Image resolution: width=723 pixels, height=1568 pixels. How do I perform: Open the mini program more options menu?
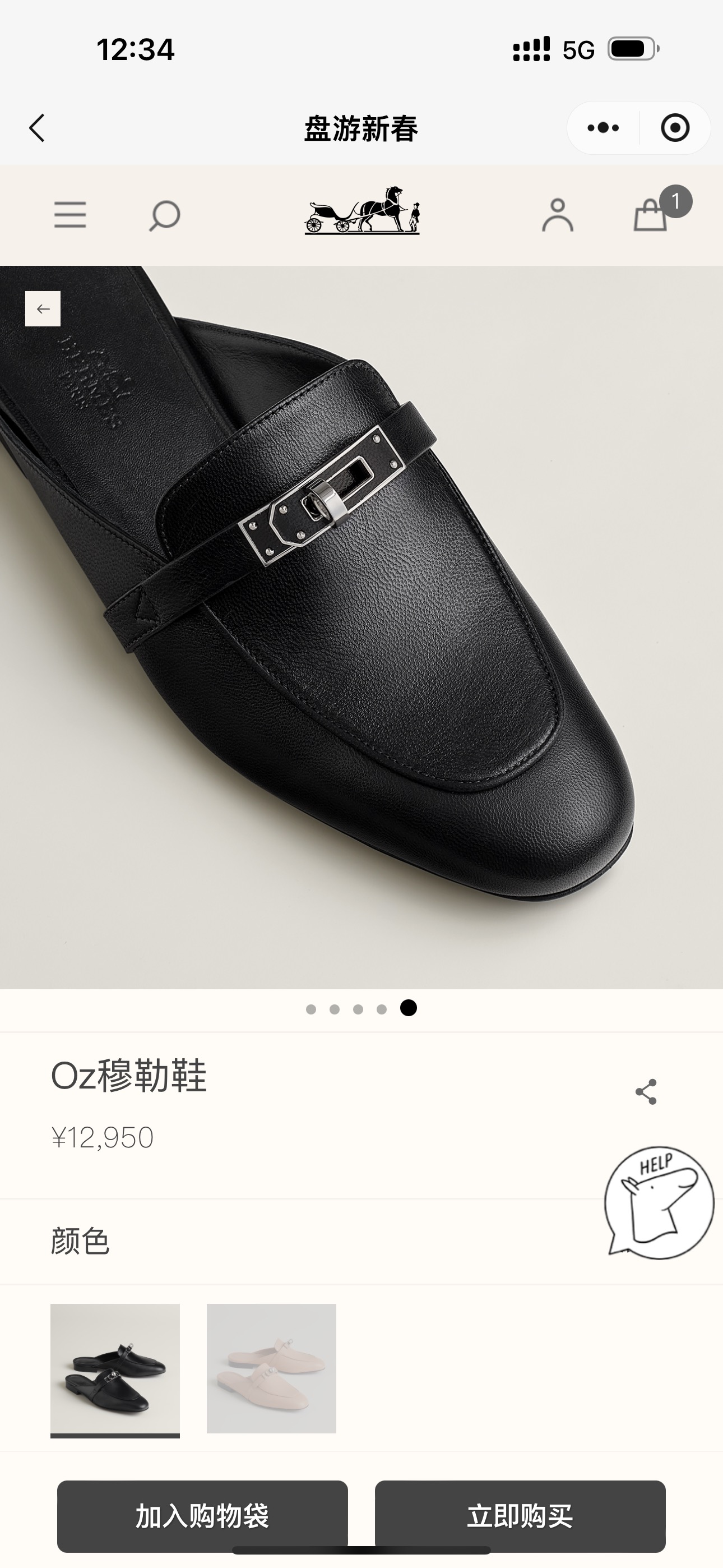[x=603, y=128]
